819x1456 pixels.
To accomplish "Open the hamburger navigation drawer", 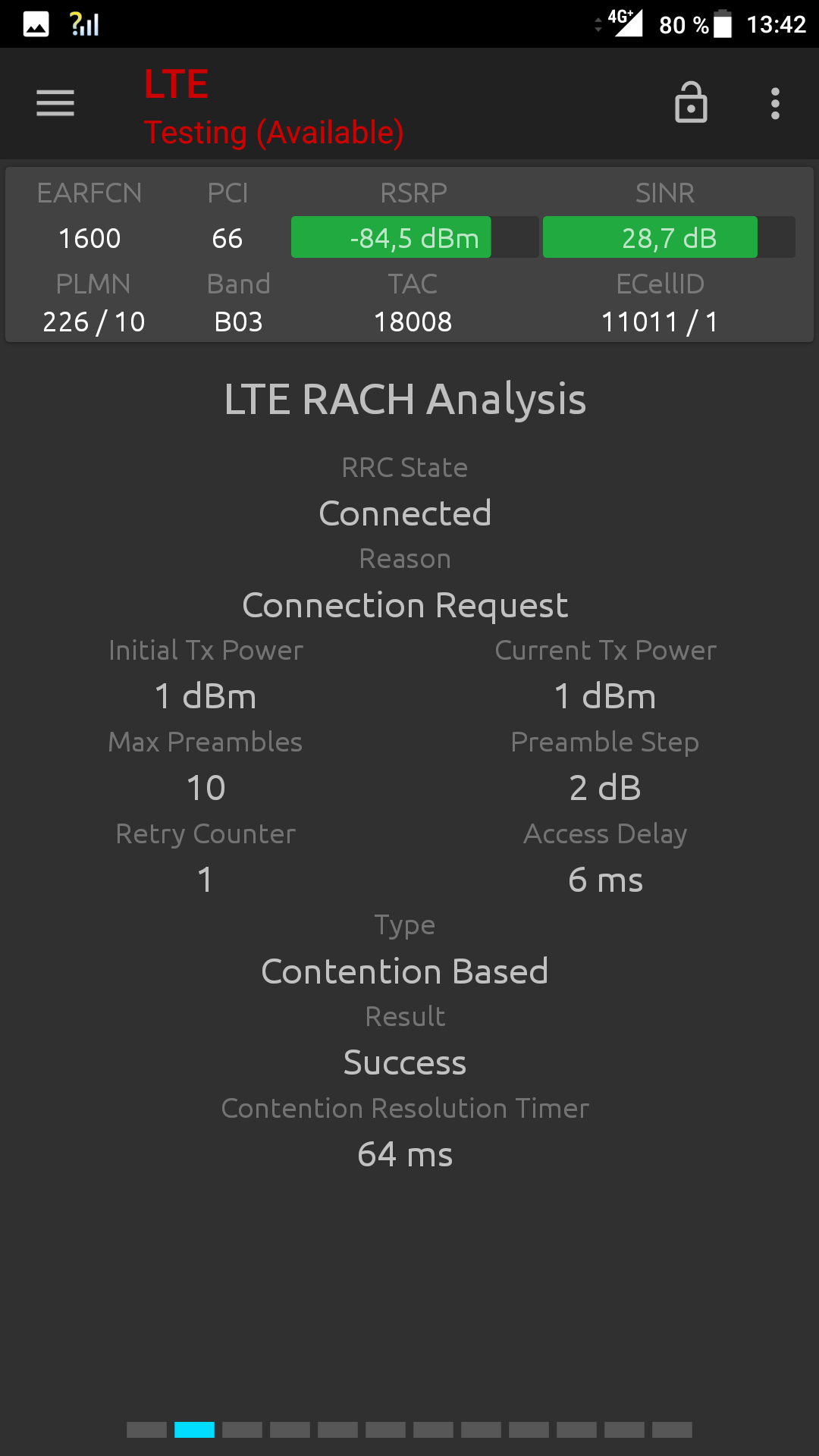I will click(55, 103).
